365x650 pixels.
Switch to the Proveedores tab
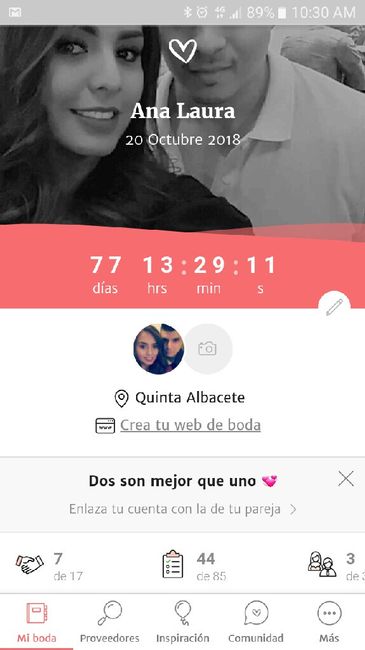(110, 622)
